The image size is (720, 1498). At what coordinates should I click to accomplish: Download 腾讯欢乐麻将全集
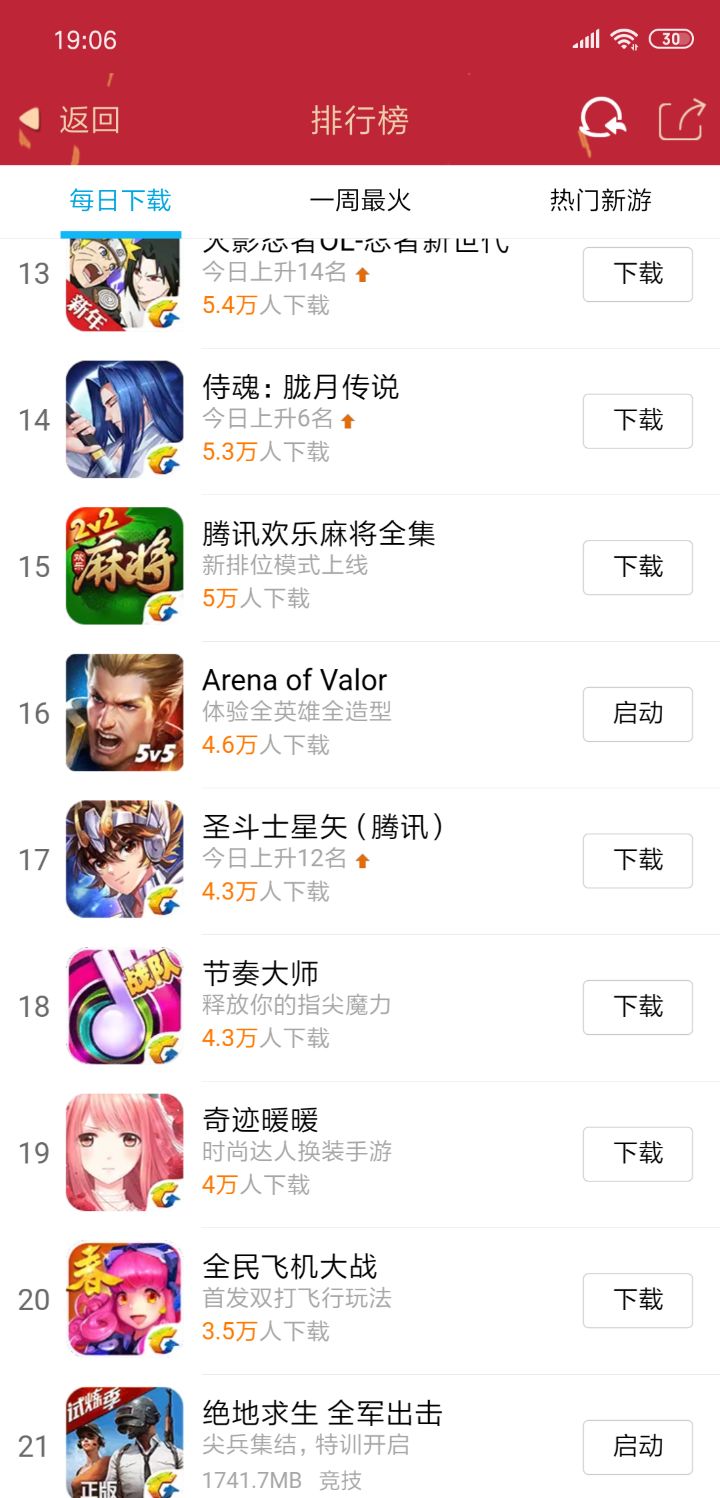[x=637, y=567]
